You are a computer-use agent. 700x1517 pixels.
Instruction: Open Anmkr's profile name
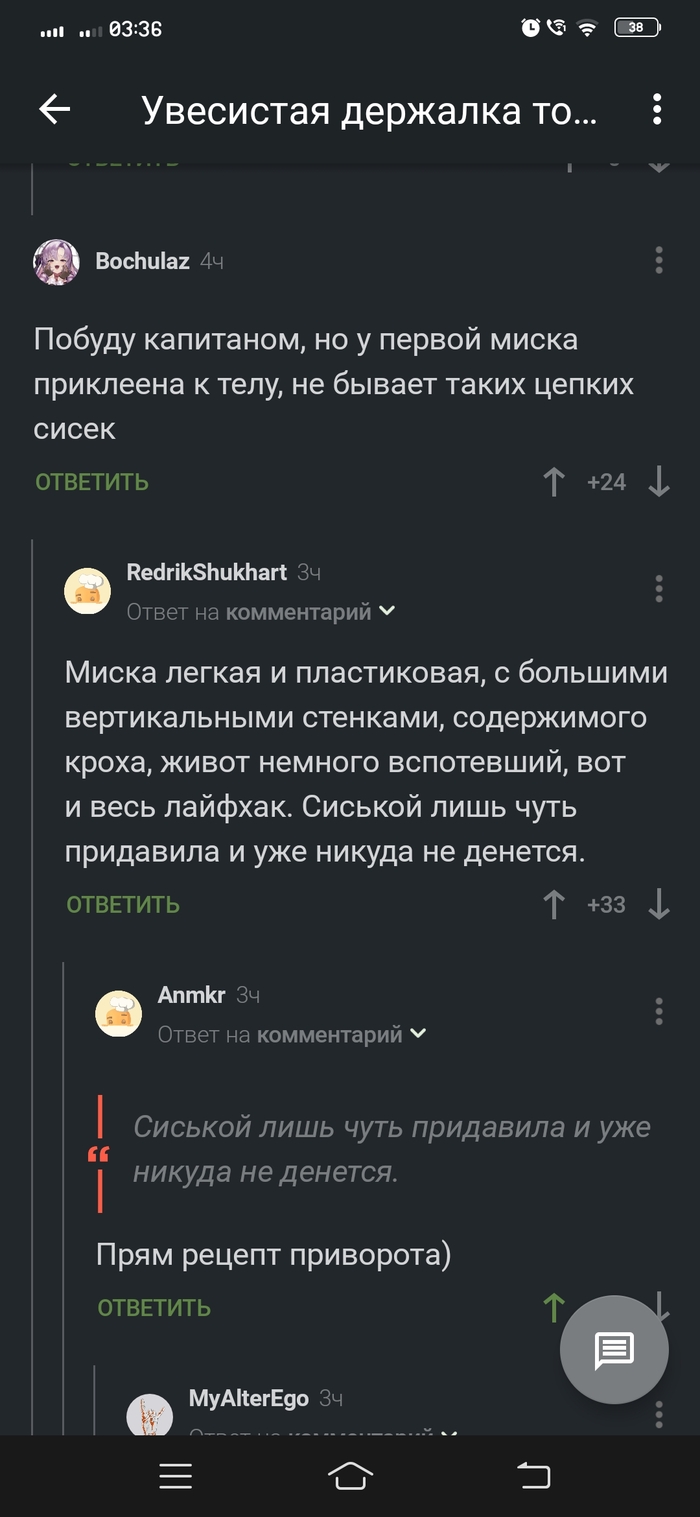(x=191, y=994)
